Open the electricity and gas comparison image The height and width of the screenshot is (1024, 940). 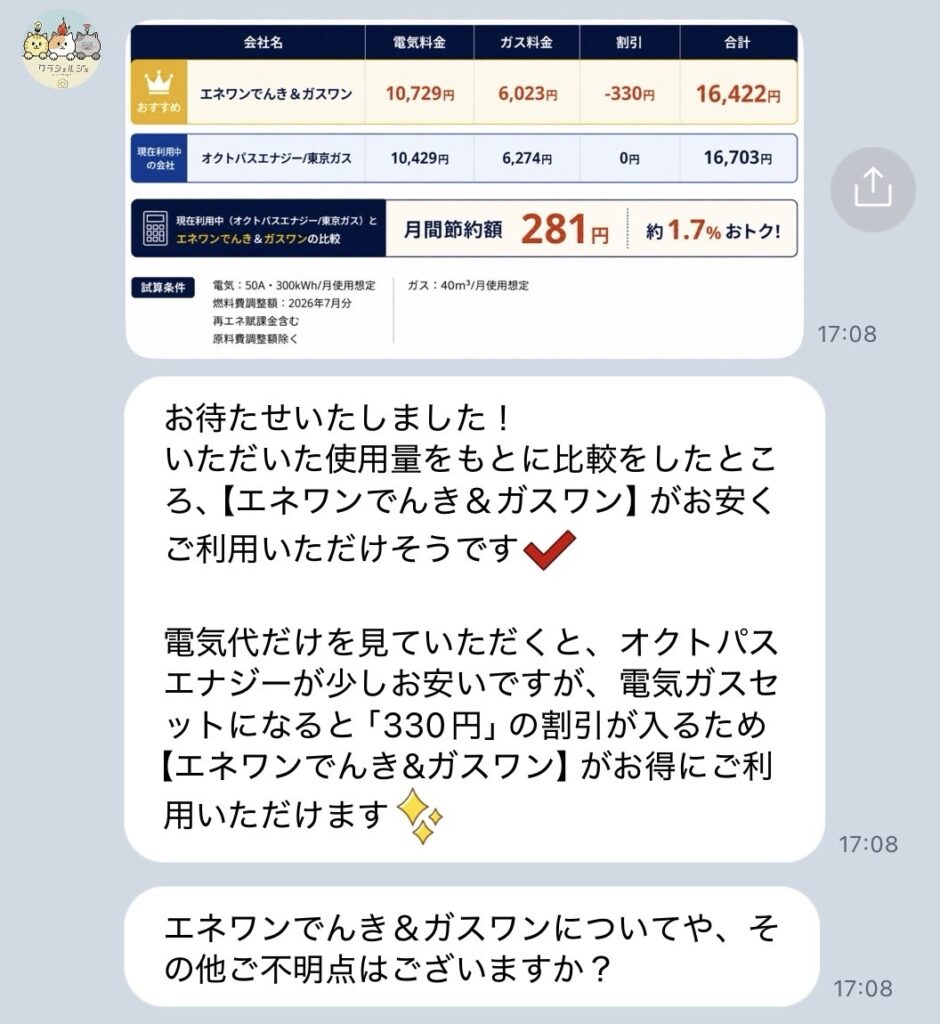tap(464, 189)
